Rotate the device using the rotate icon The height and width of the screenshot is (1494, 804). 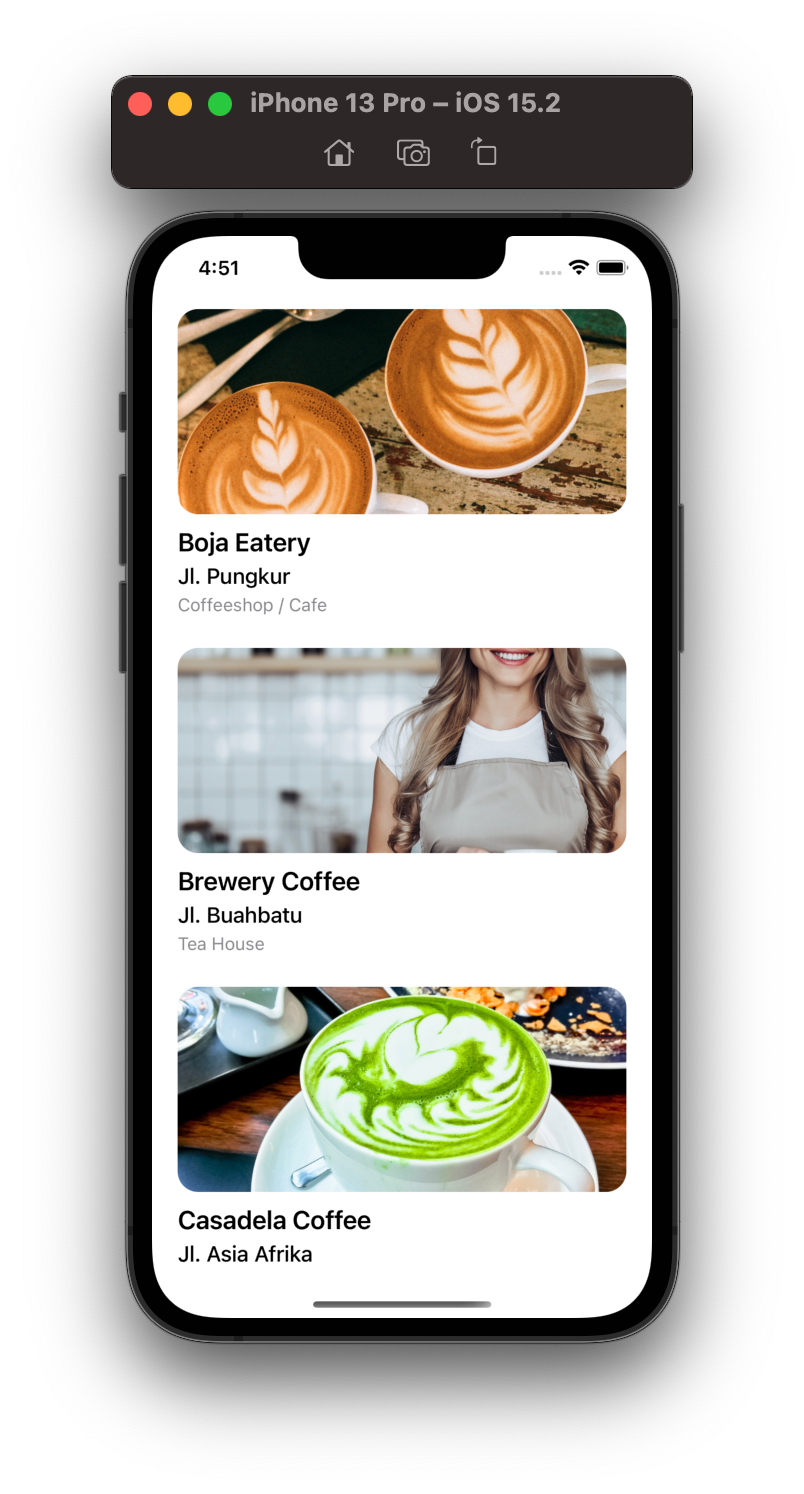click(x=483, y=152)
